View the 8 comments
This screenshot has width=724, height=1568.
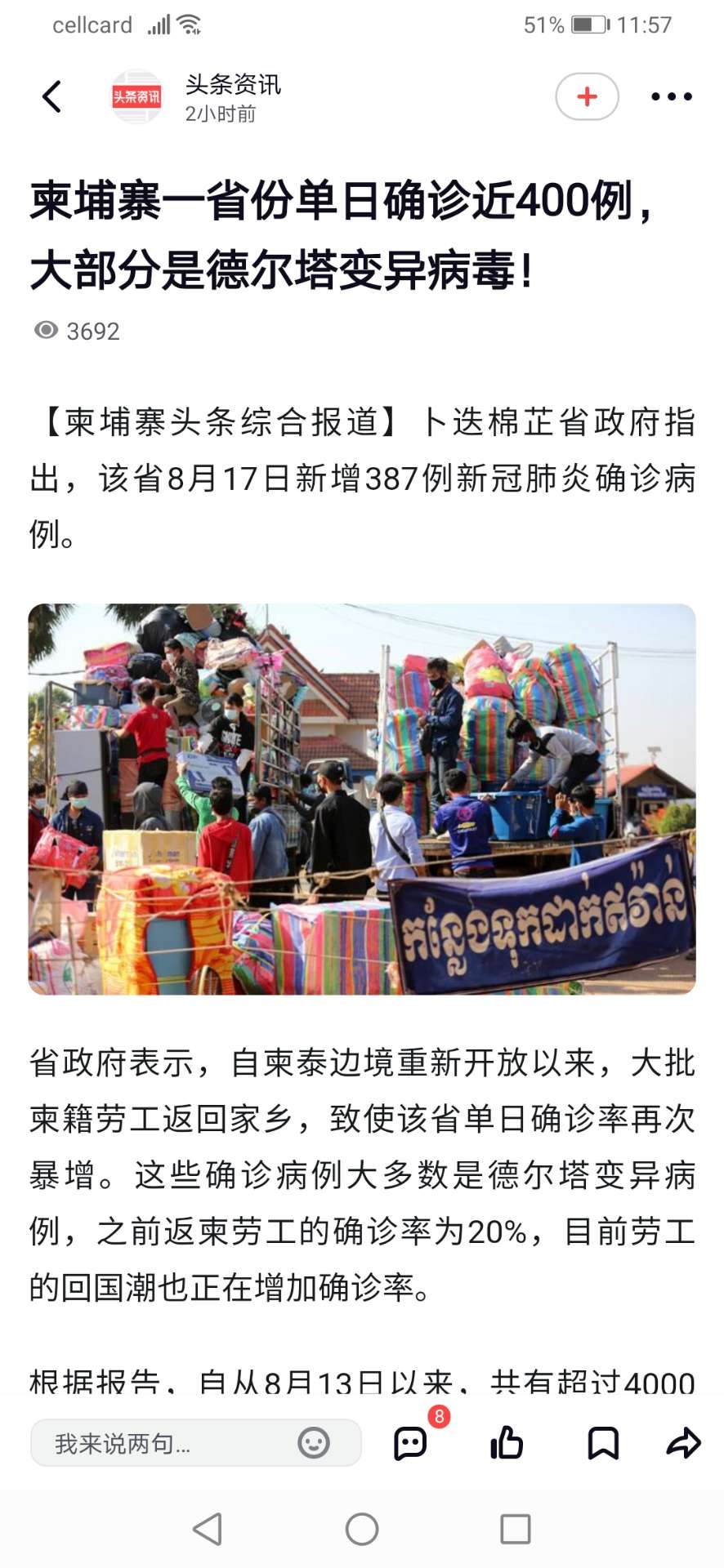pyautogui.click(x=411, y=1443)
